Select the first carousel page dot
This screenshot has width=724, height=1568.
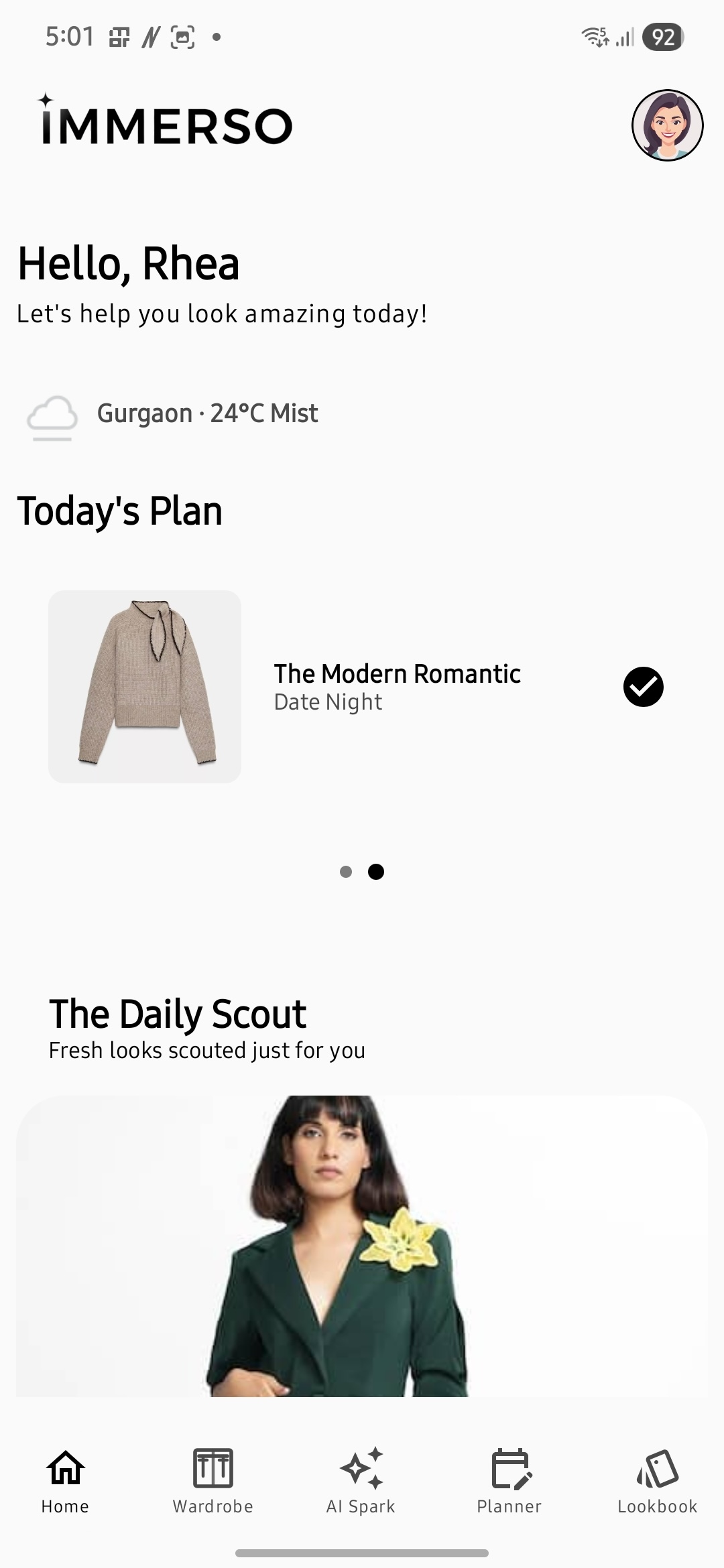click(347, 871)
